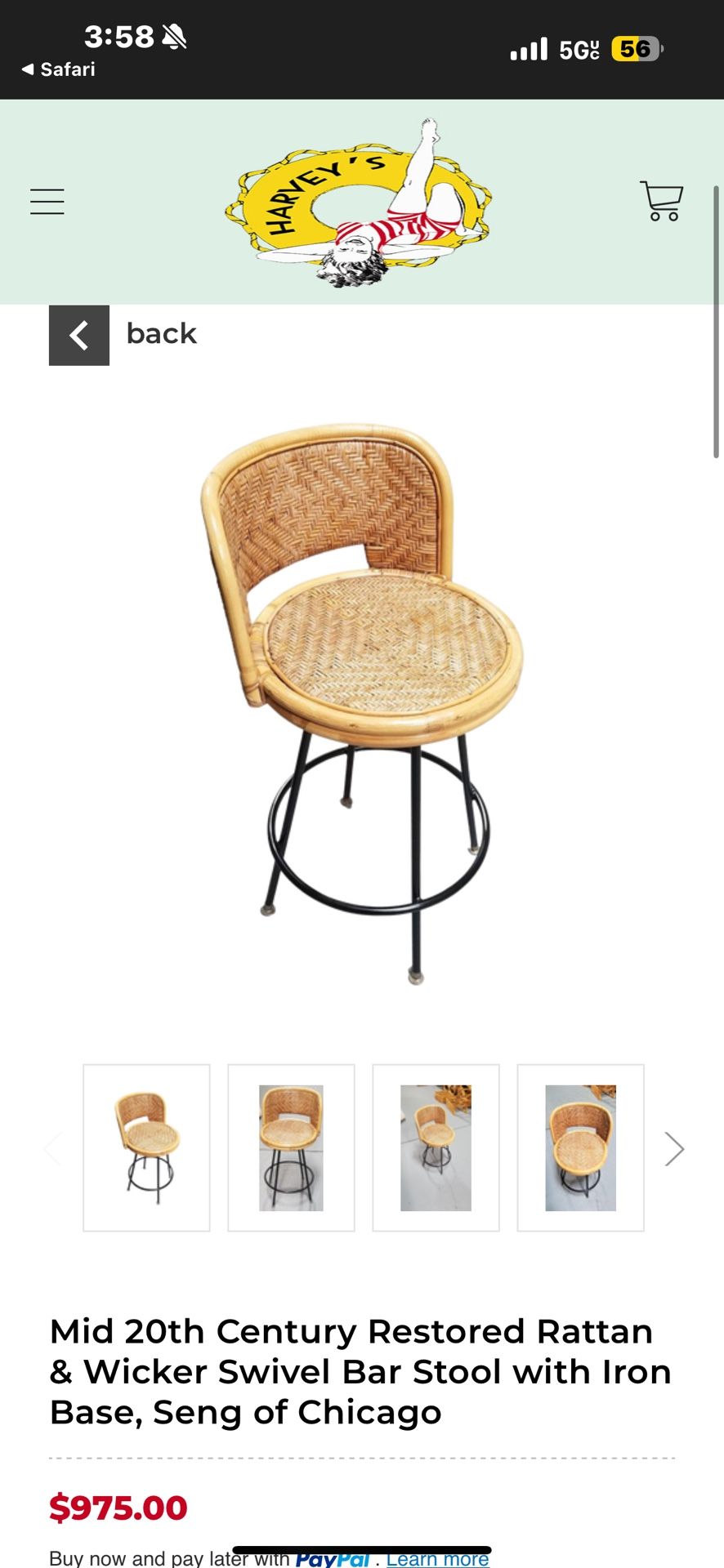Select the second stool thumbnail
The image size is (724, 1568).
point(290,1147)
